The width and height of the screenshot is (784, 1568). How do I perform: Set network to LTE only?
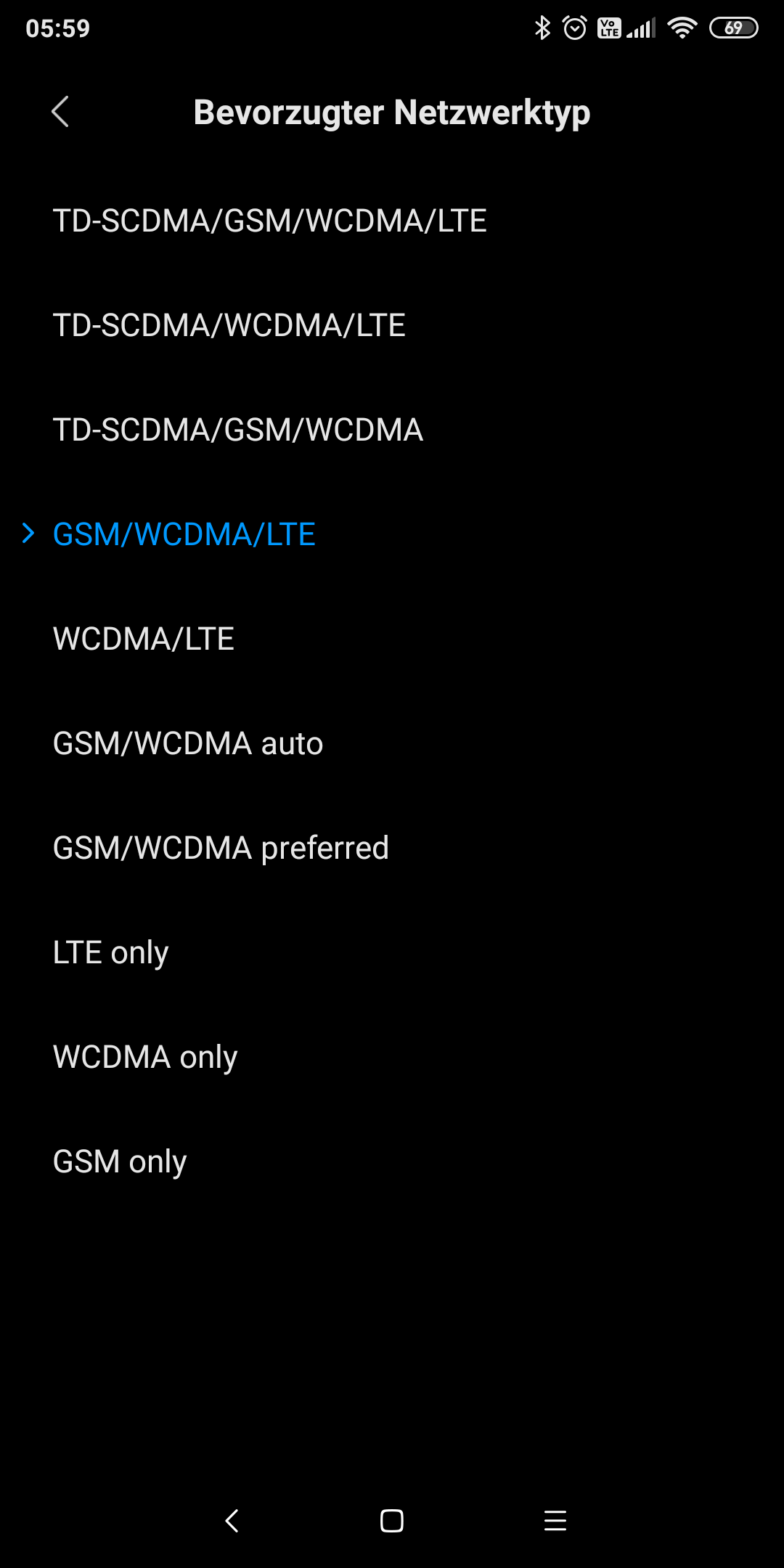click(x=392, y=952)
